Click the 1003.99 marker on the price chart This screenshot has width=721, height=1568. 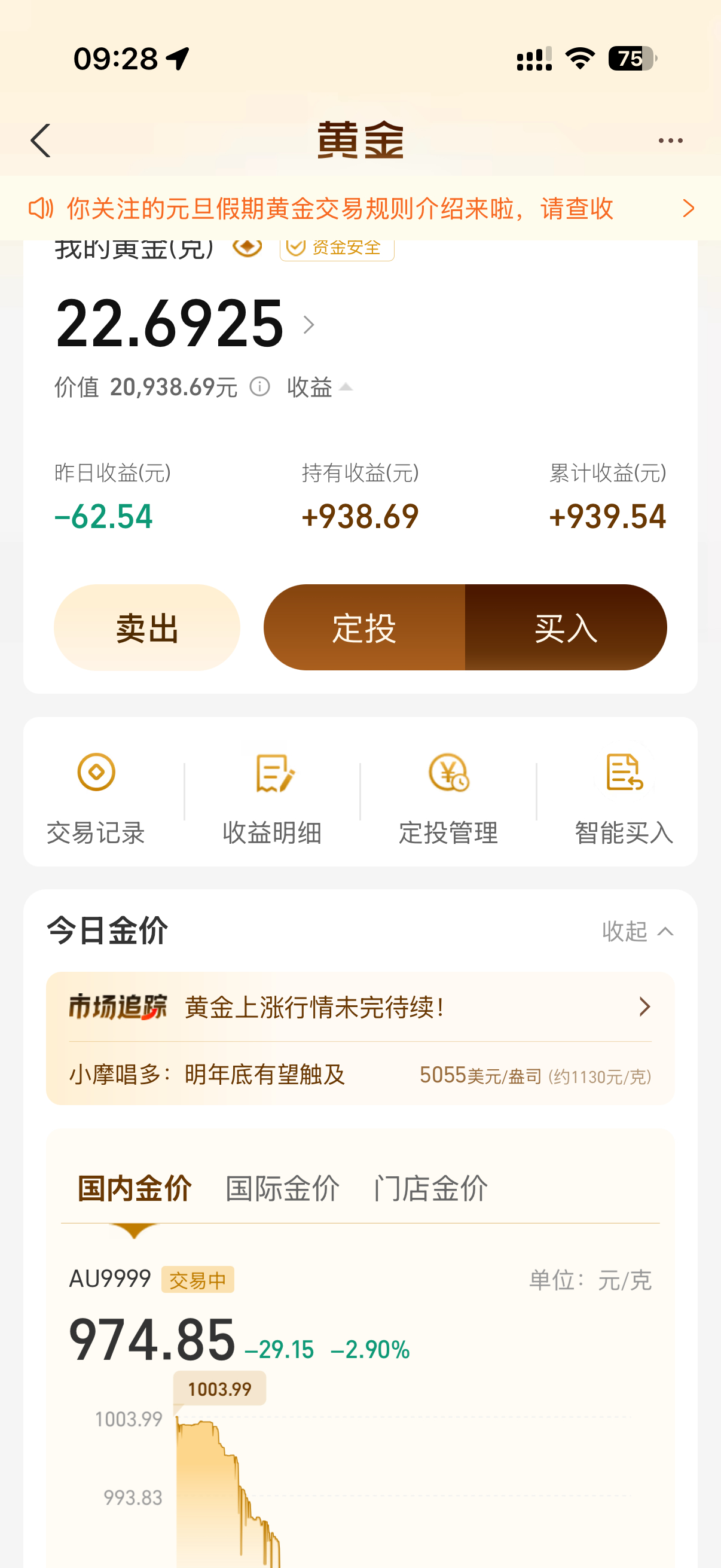click(x=219, y=1390)
